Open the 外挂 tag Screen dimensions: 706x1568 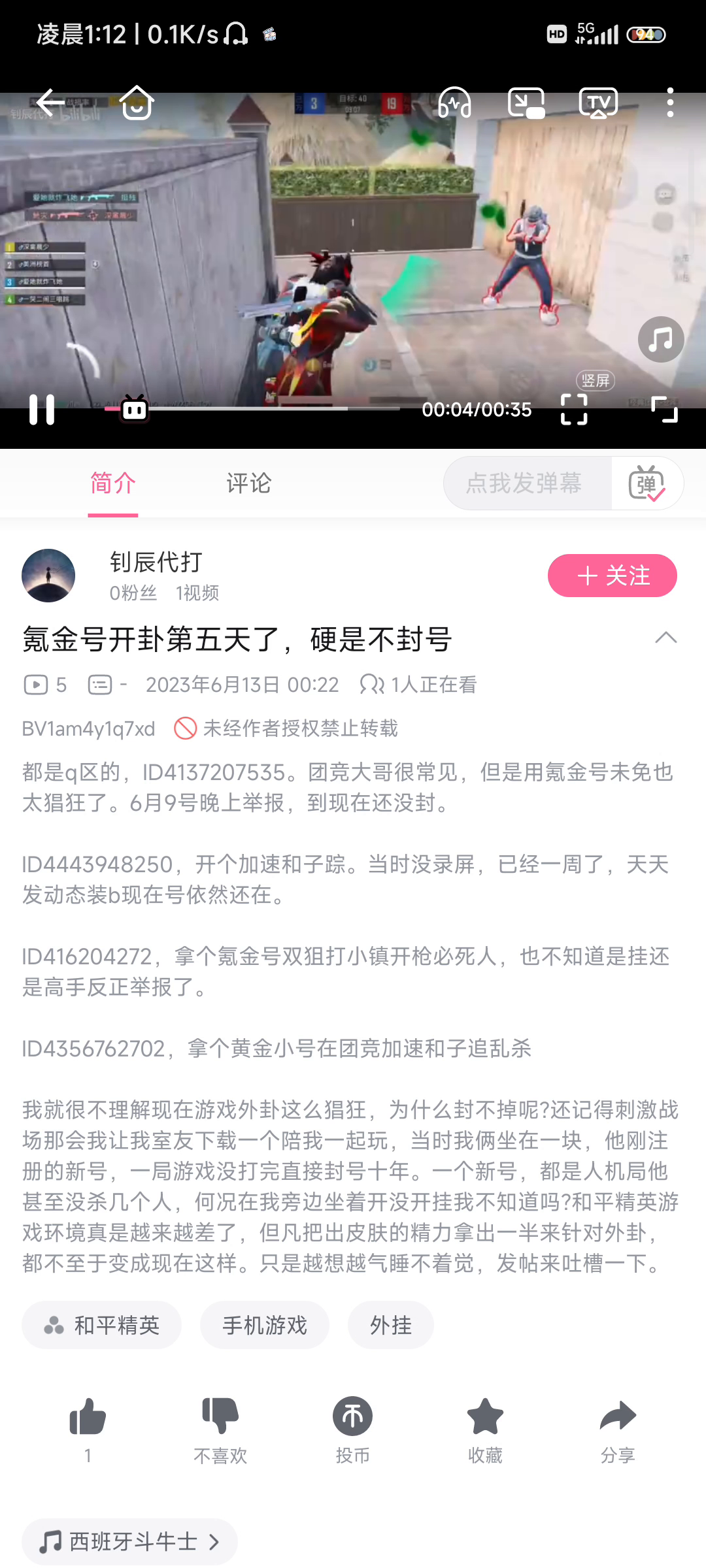(x=391, y=1325)
